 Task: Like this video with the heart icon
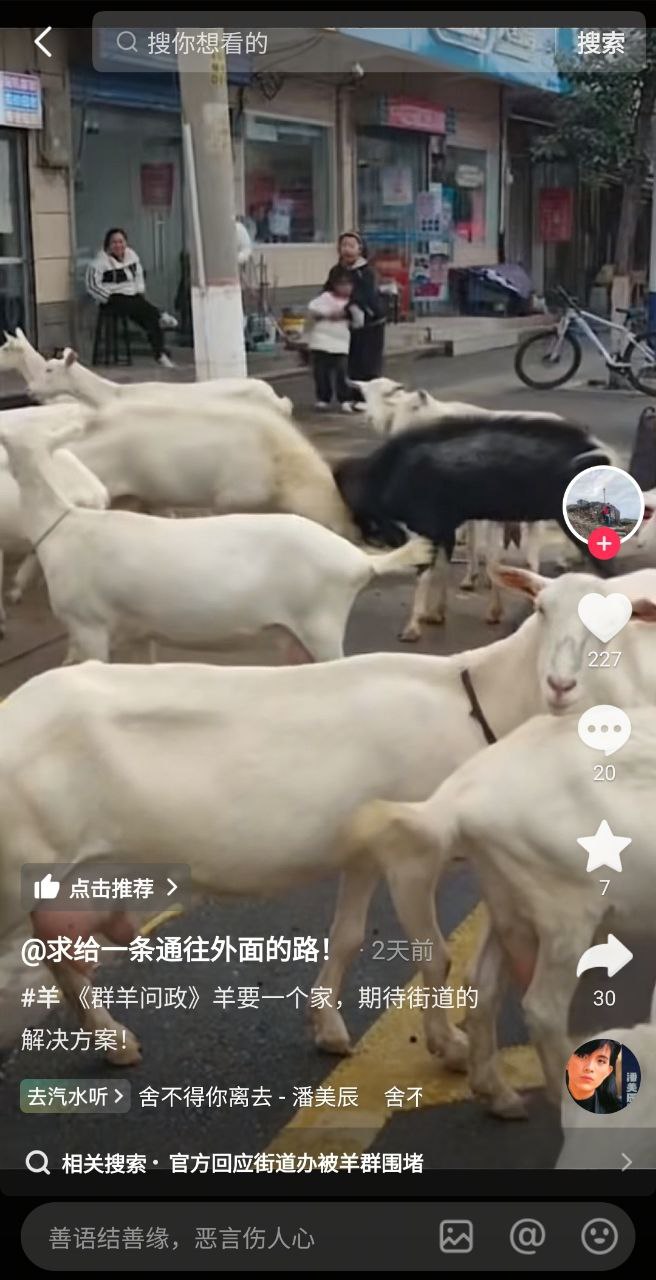click(x=604, y=619)
